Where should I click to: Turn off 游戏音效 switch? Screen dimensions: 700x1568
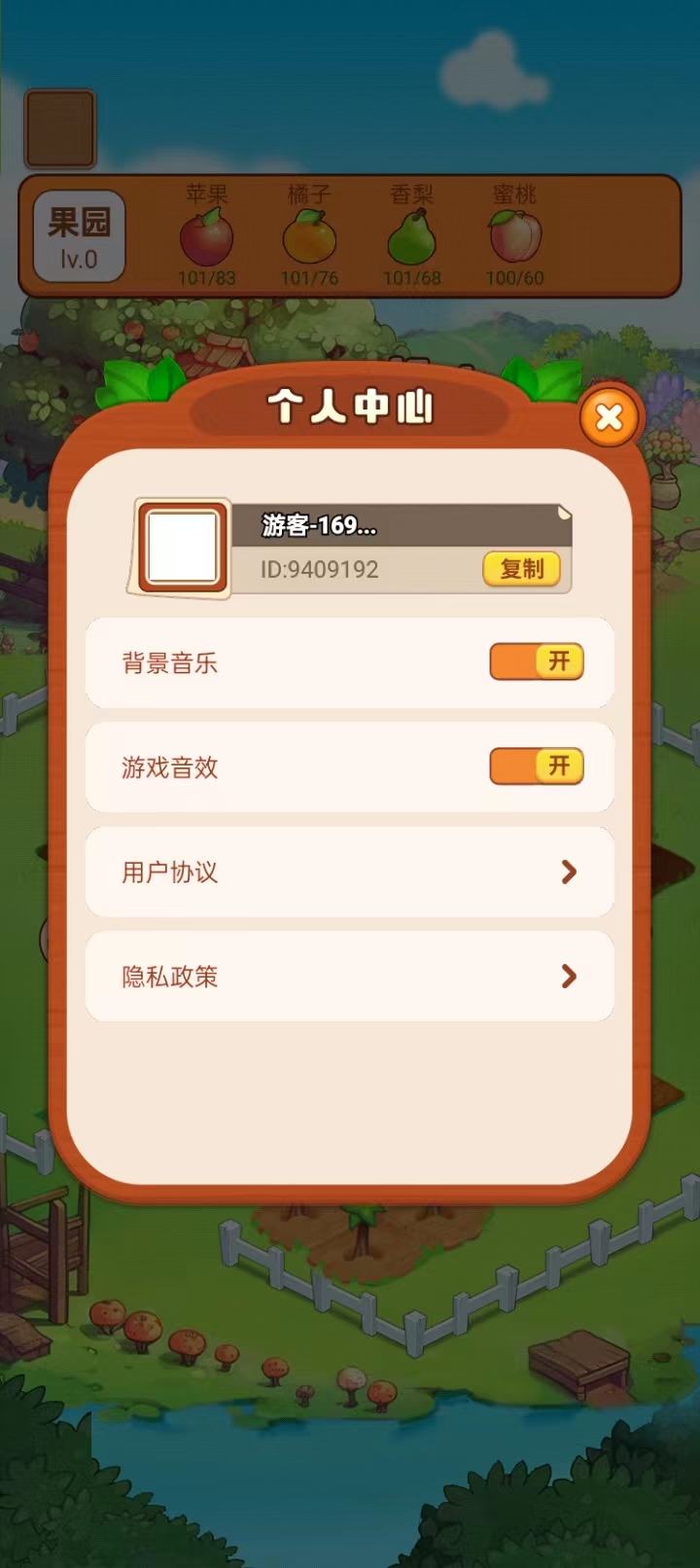point(537,766)
